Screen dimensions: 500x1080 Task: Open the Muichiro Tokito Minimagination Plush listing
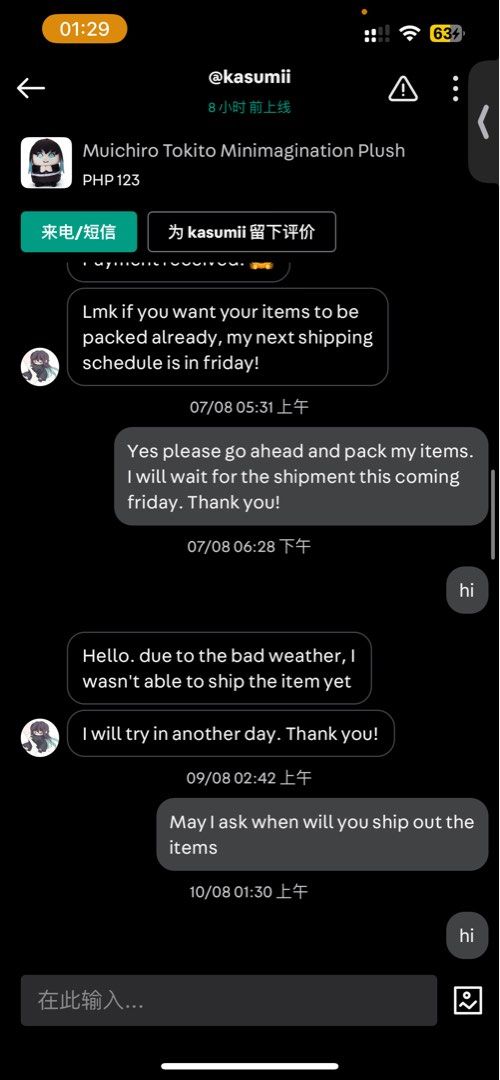tap(244, 151)
